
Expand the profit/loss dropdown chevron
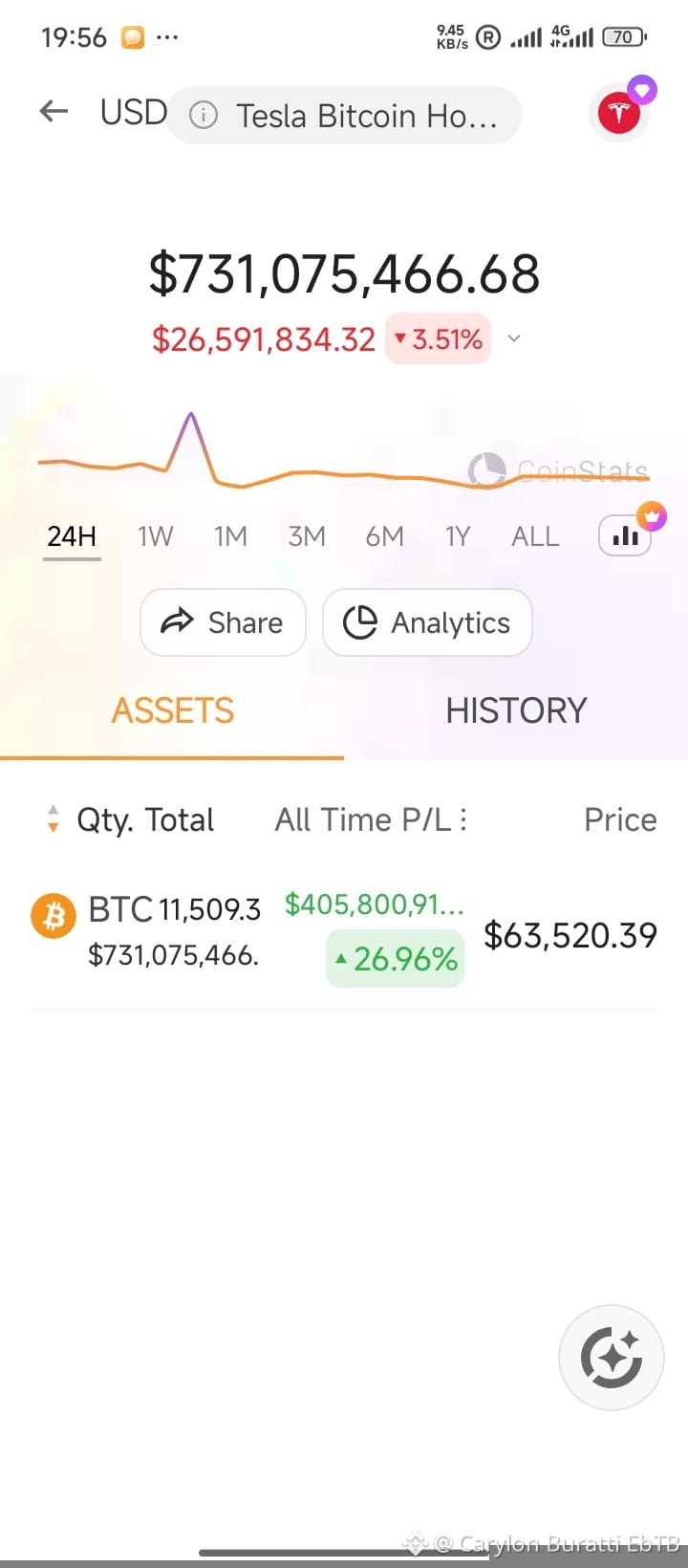coord(514,338)
